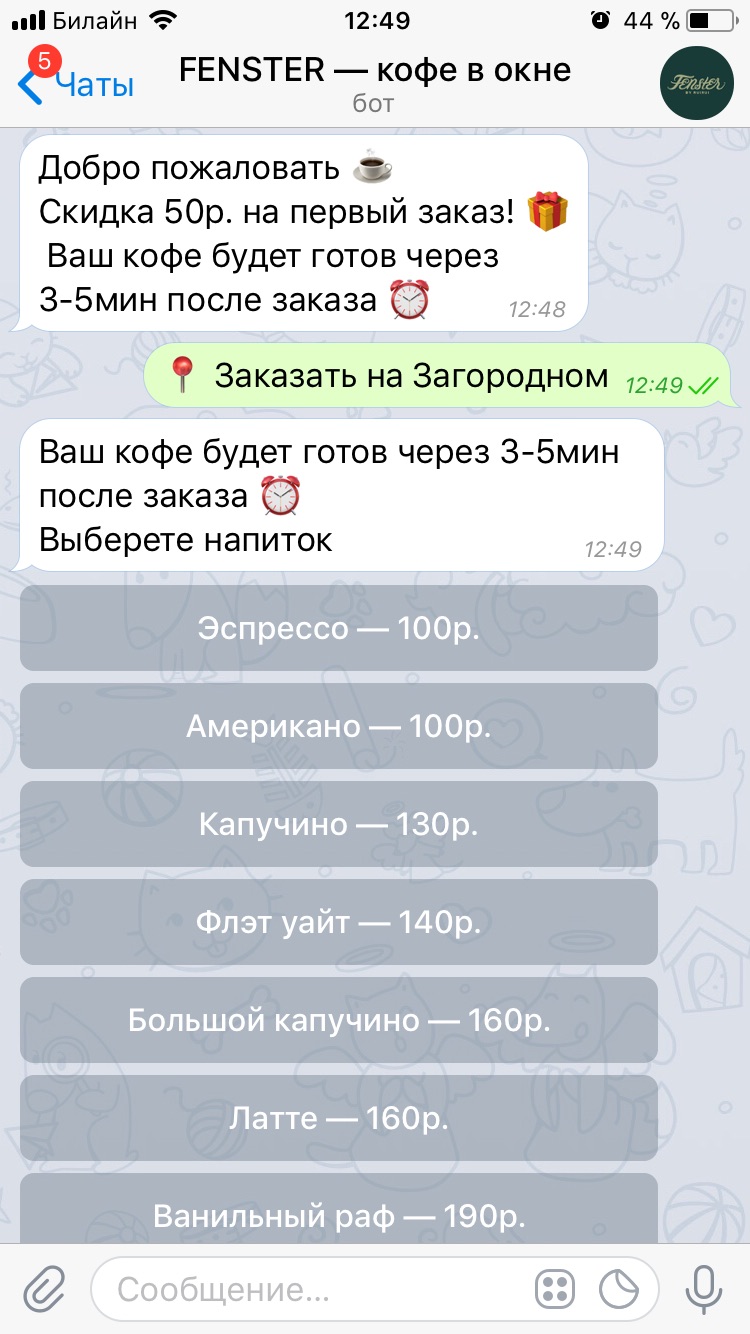Go back to the Чаты list
Image resolution: width=750 pixels, height=1334 pixels.
[75, 85]
